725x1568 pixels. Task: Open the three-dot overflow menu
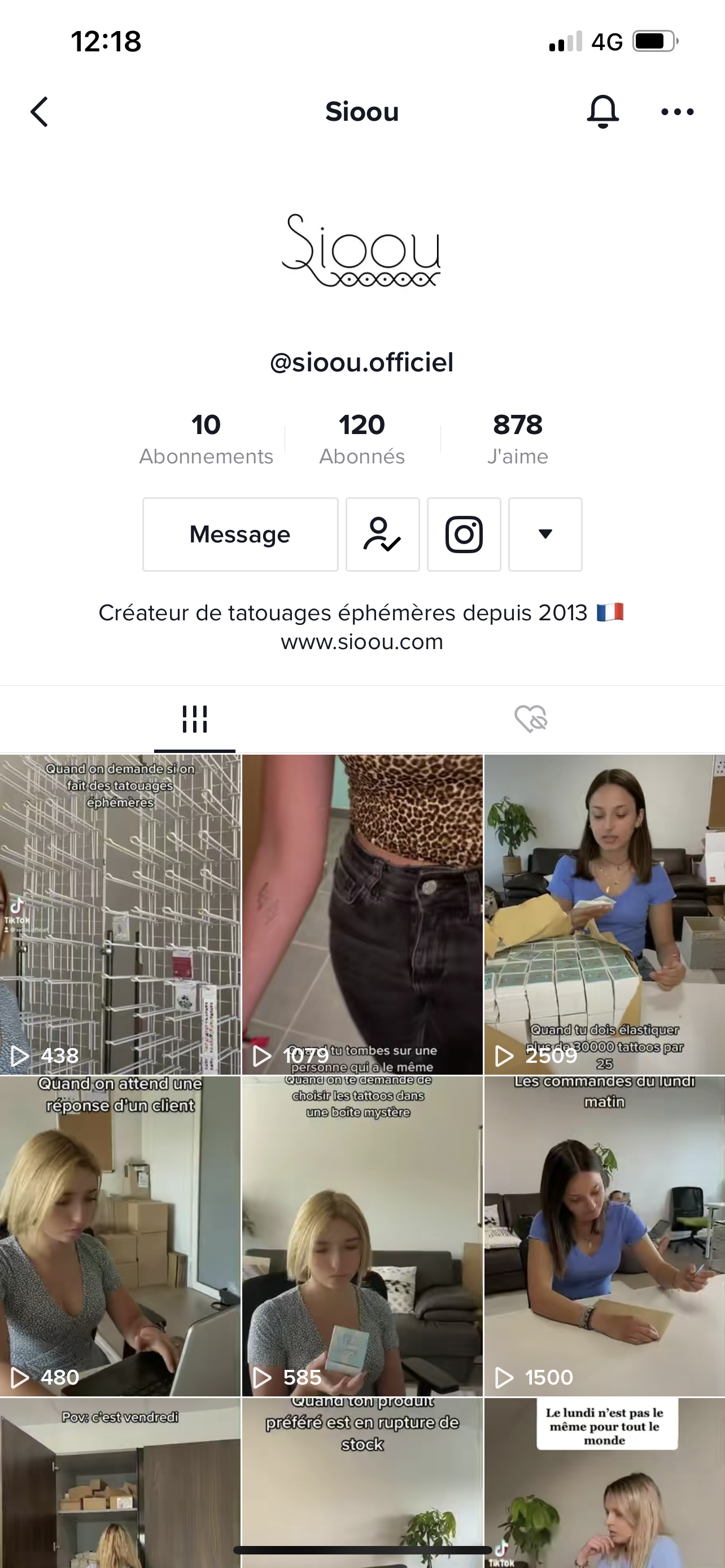[x=677, y=112]
